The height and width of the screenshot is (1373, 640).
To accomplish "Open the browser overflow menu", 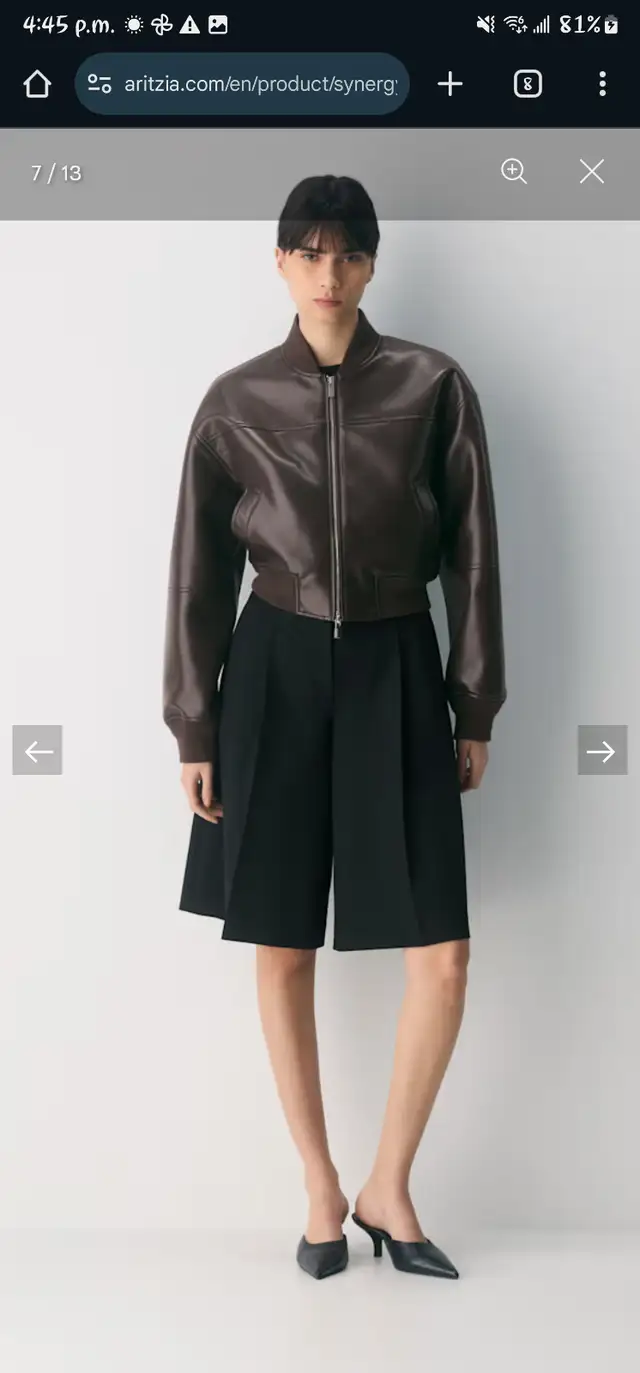I will coord(602,84).
